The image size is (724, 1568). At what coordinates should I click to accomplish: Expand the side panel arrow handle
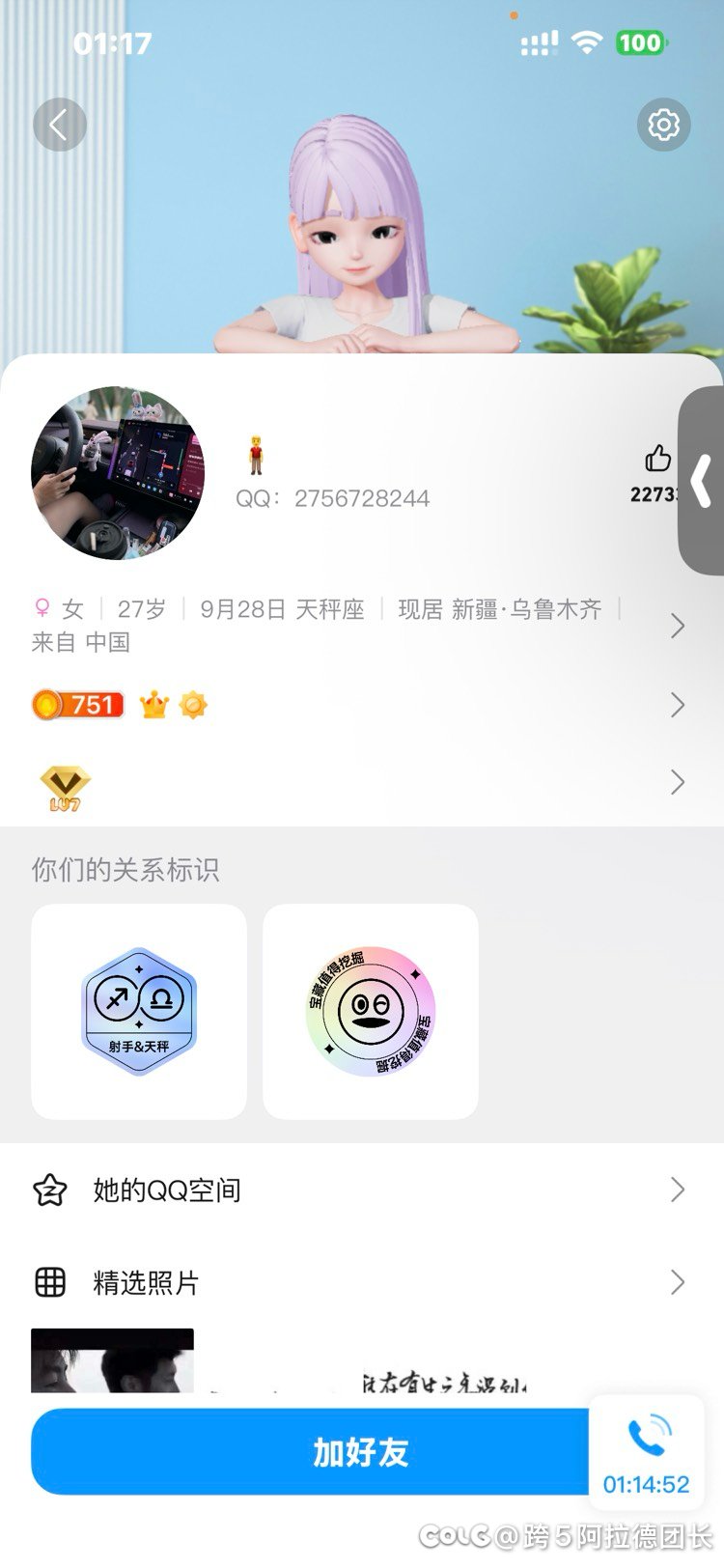tap(703, 480)
